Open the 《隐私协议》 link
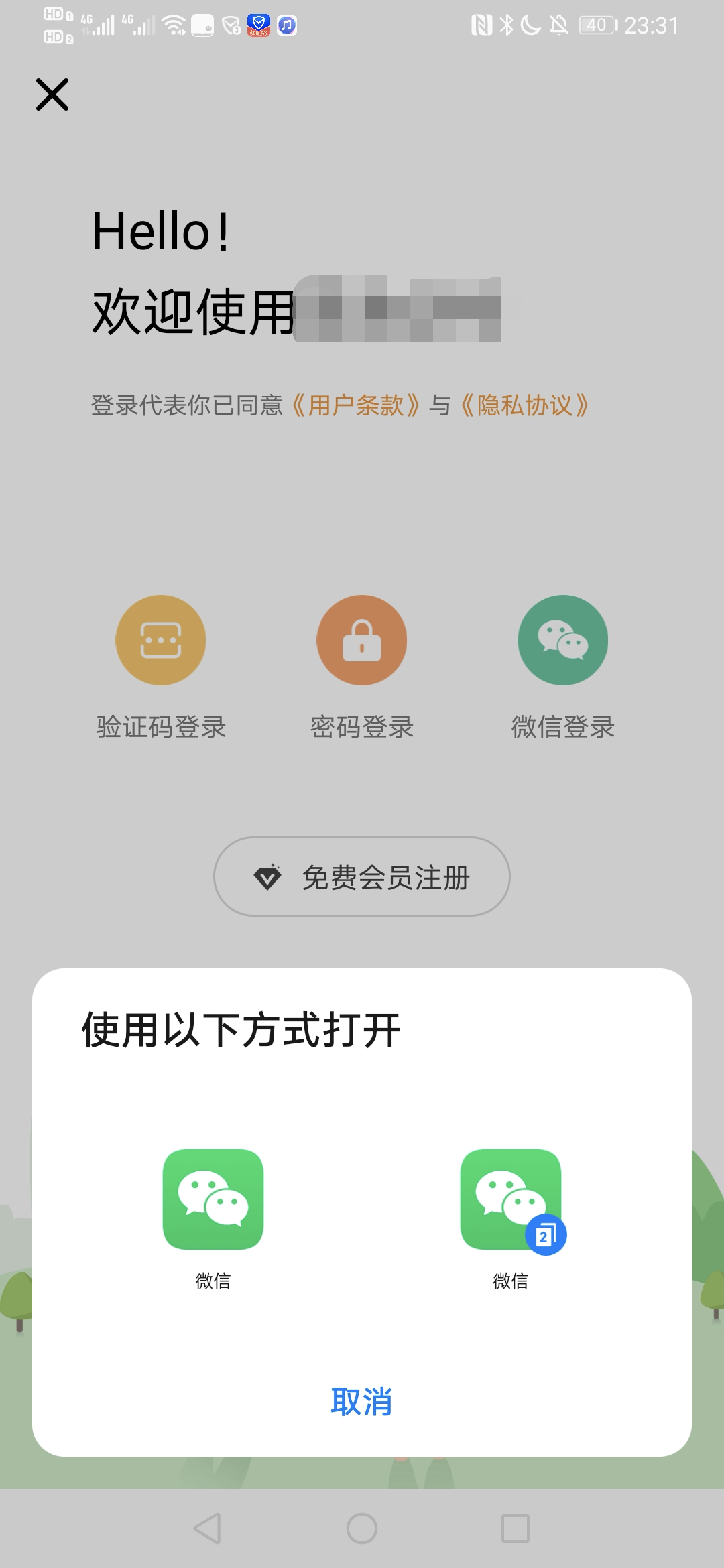The width and height of the screenshot is (724, 1568). point(525,405)
